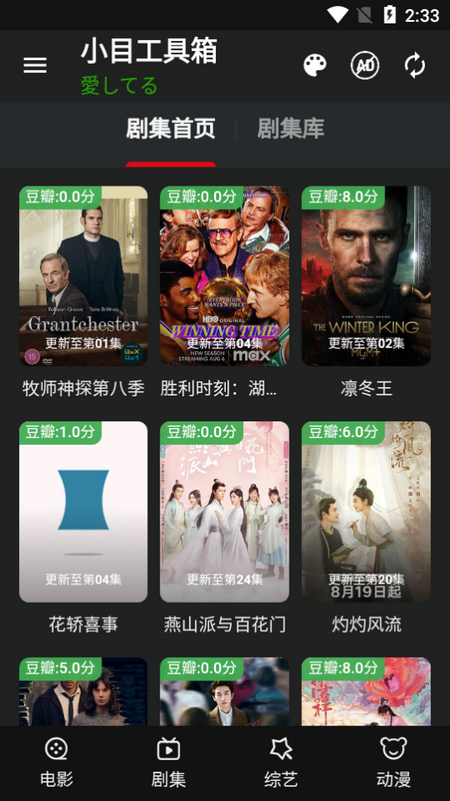Switch to the 动漫 section
Viewport: 450px width, 801px height.
click(x=393, y=763)
